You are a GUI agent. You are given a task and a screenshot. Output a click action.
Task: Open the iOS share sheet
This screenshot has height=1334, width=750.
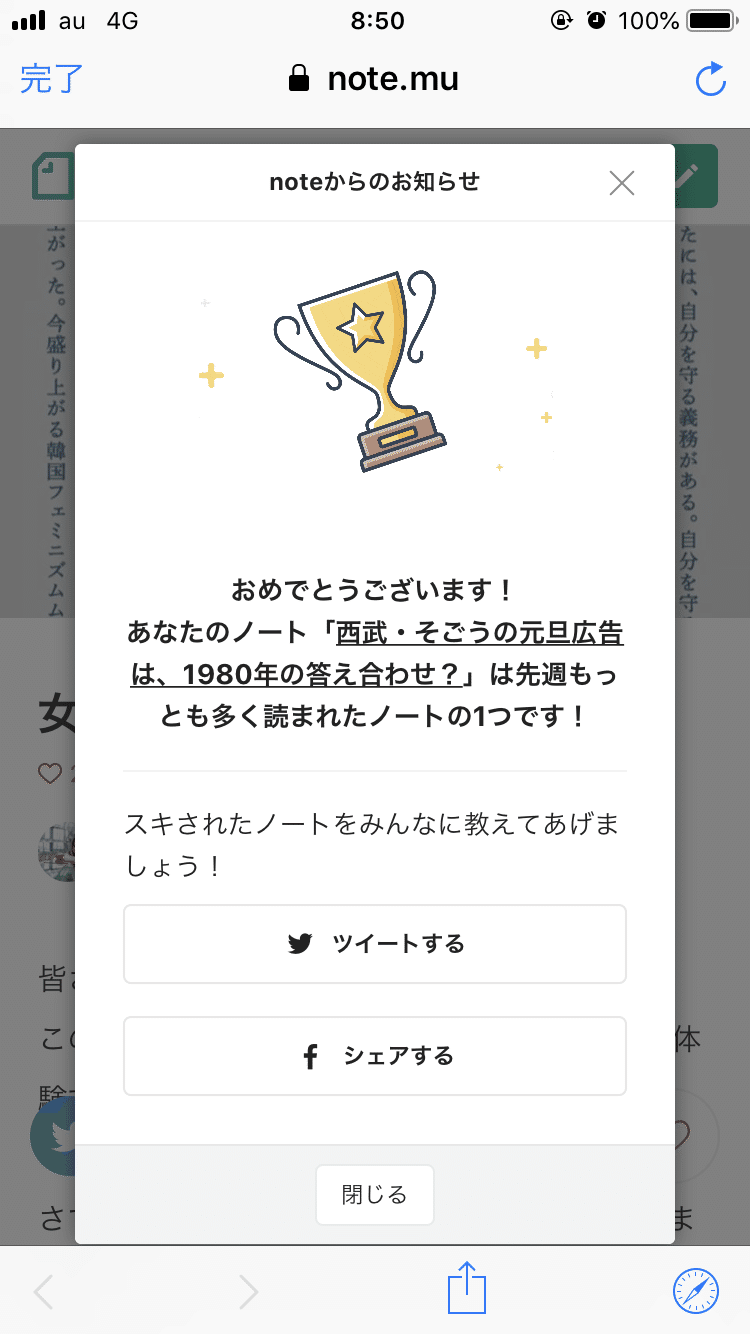[x=467, y=1287]
